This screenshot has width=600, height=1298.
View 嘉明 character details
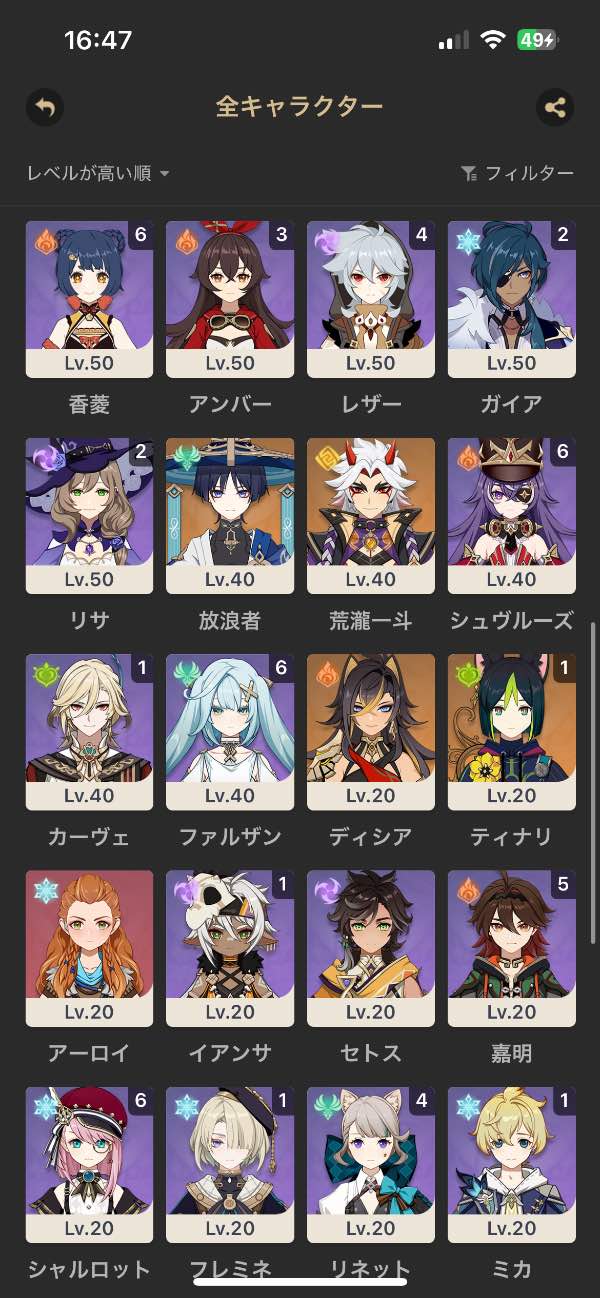512,948
